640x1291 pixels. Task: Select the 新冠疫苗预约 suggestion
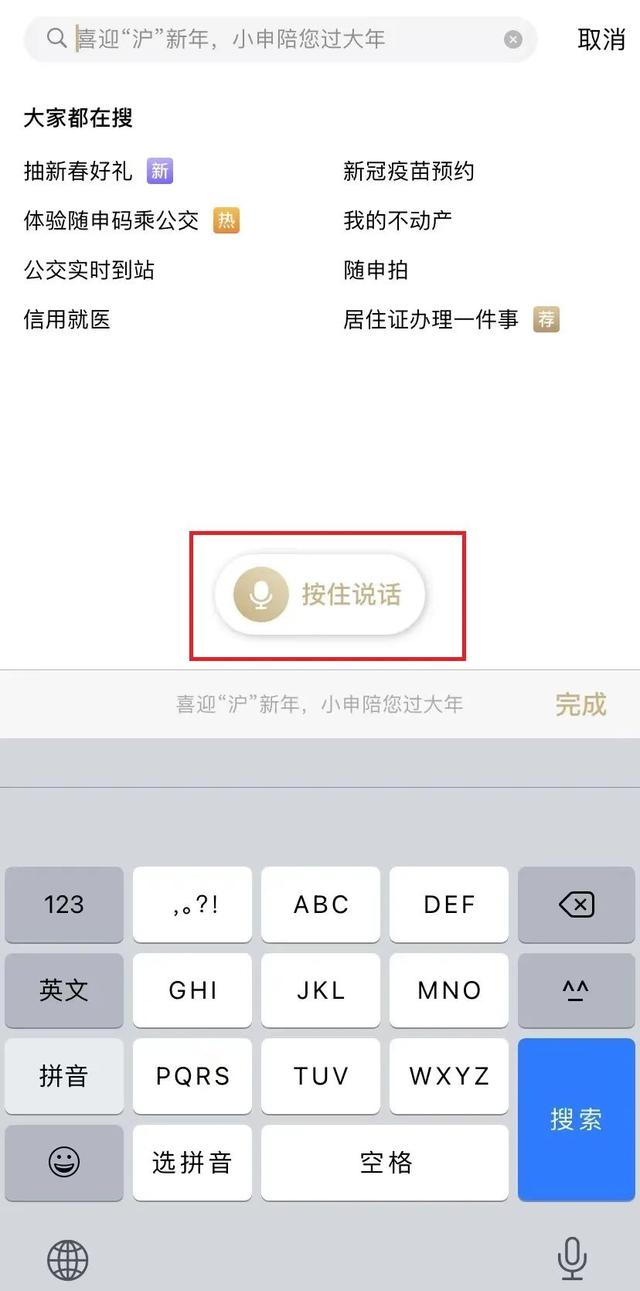point(408,171)
